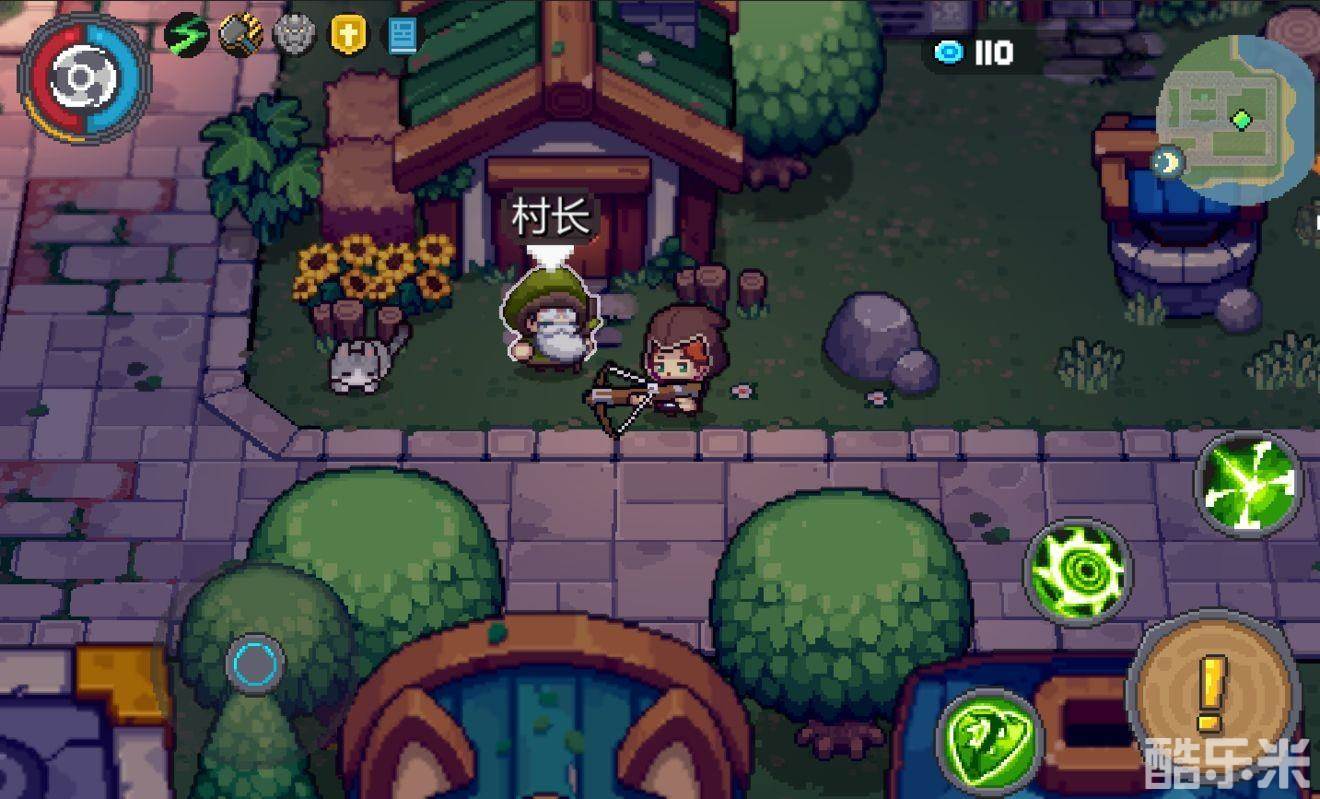This screenshot has width=1320, height=799.
Task: Tap the player portrait health gauge
Action: [x=84, y=78]
